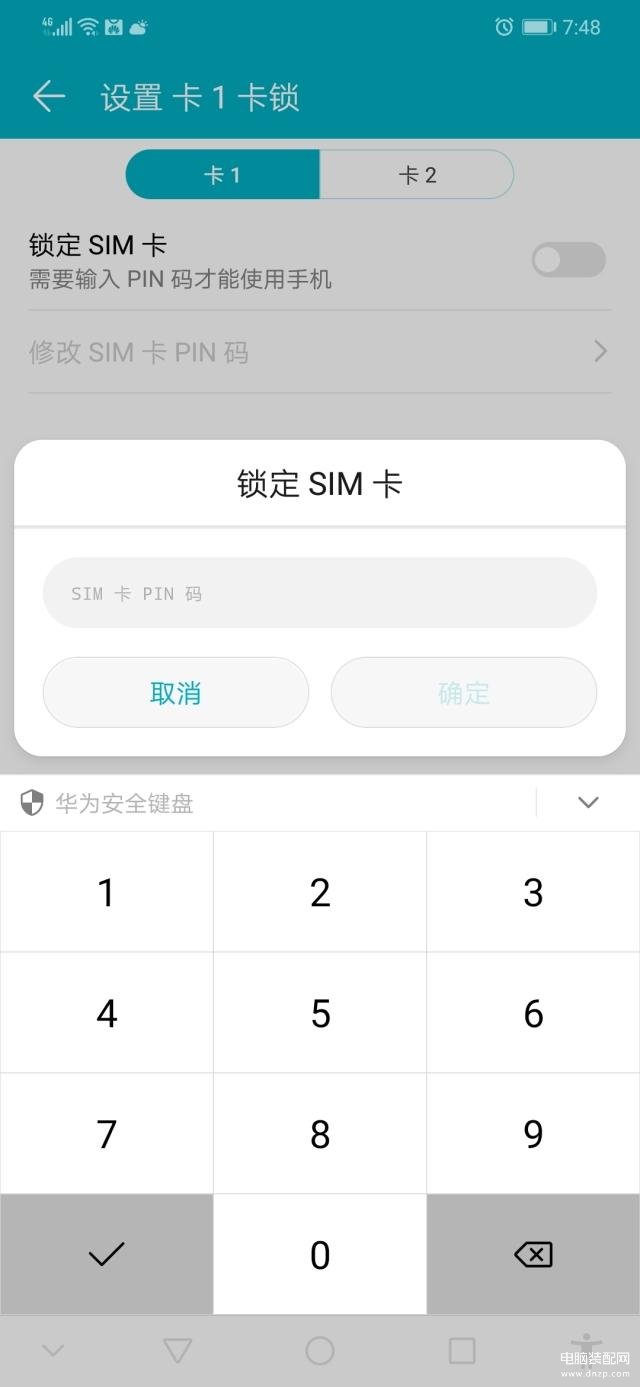The height and width of the screenshot is (1387, 640).
Task: Enter digit 3 on the keypad
Action: [533, 892]
